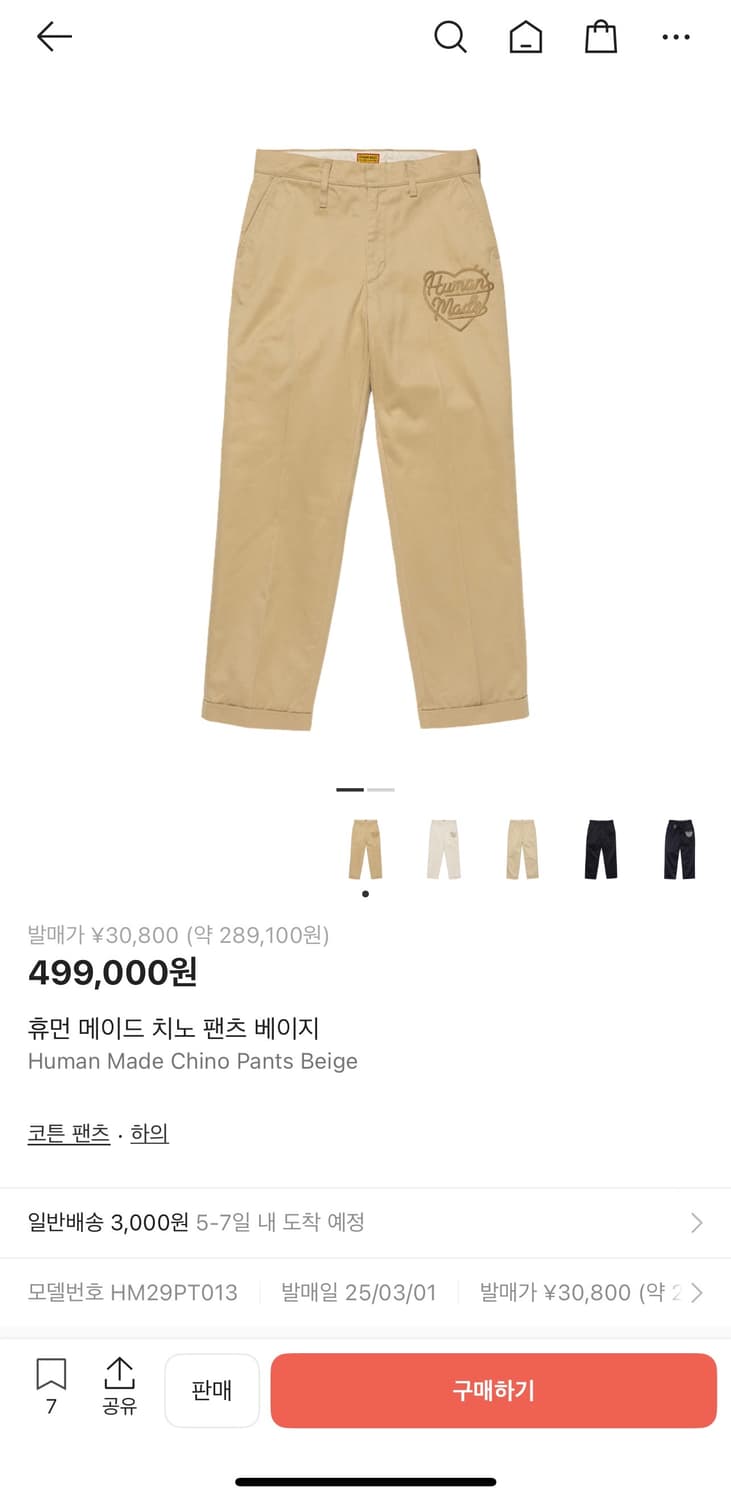Open the more options menu
Image resolution: width=731 pixels, height=1500 pixels.
pyautogui.click(x=676, y=37)
